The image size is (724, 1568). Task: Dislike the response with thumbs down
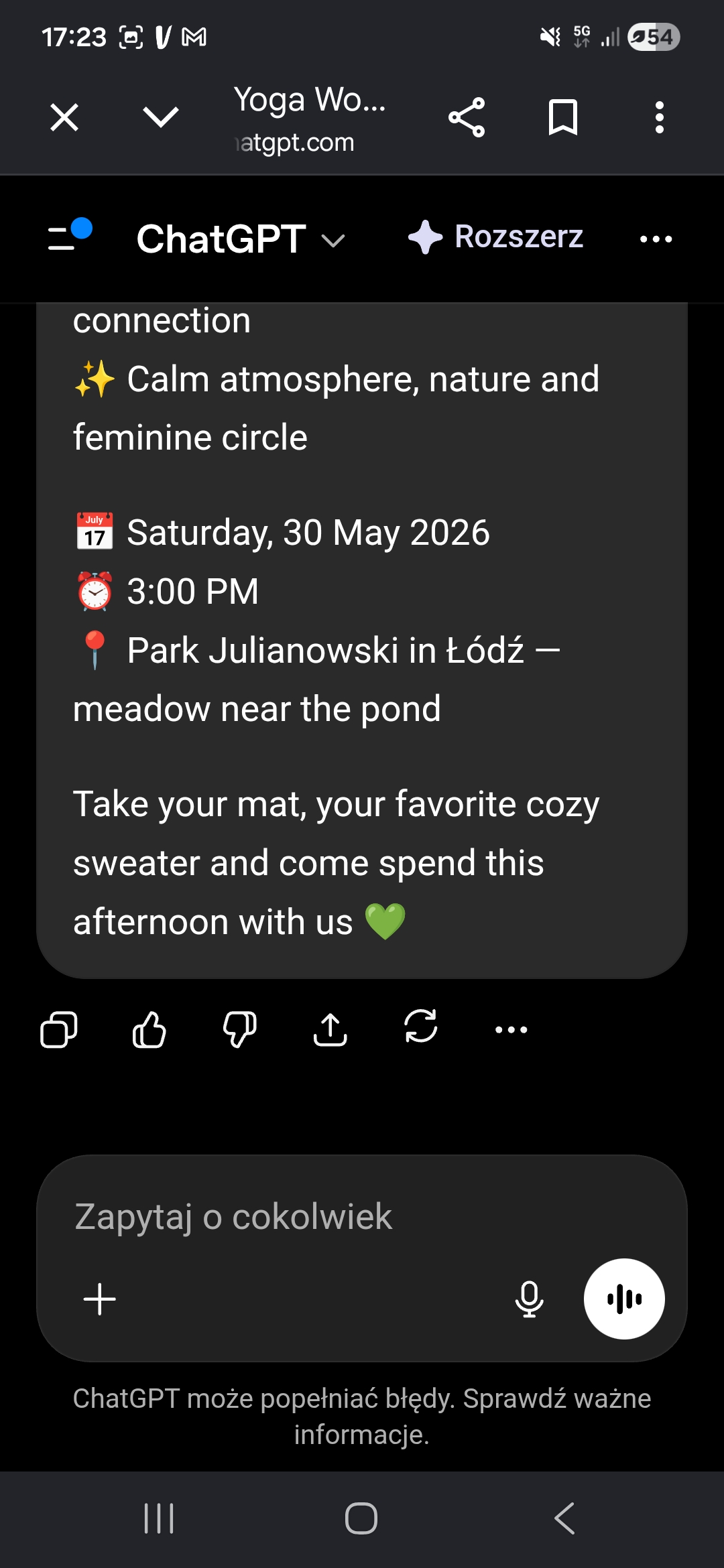tap(240, 1029)
